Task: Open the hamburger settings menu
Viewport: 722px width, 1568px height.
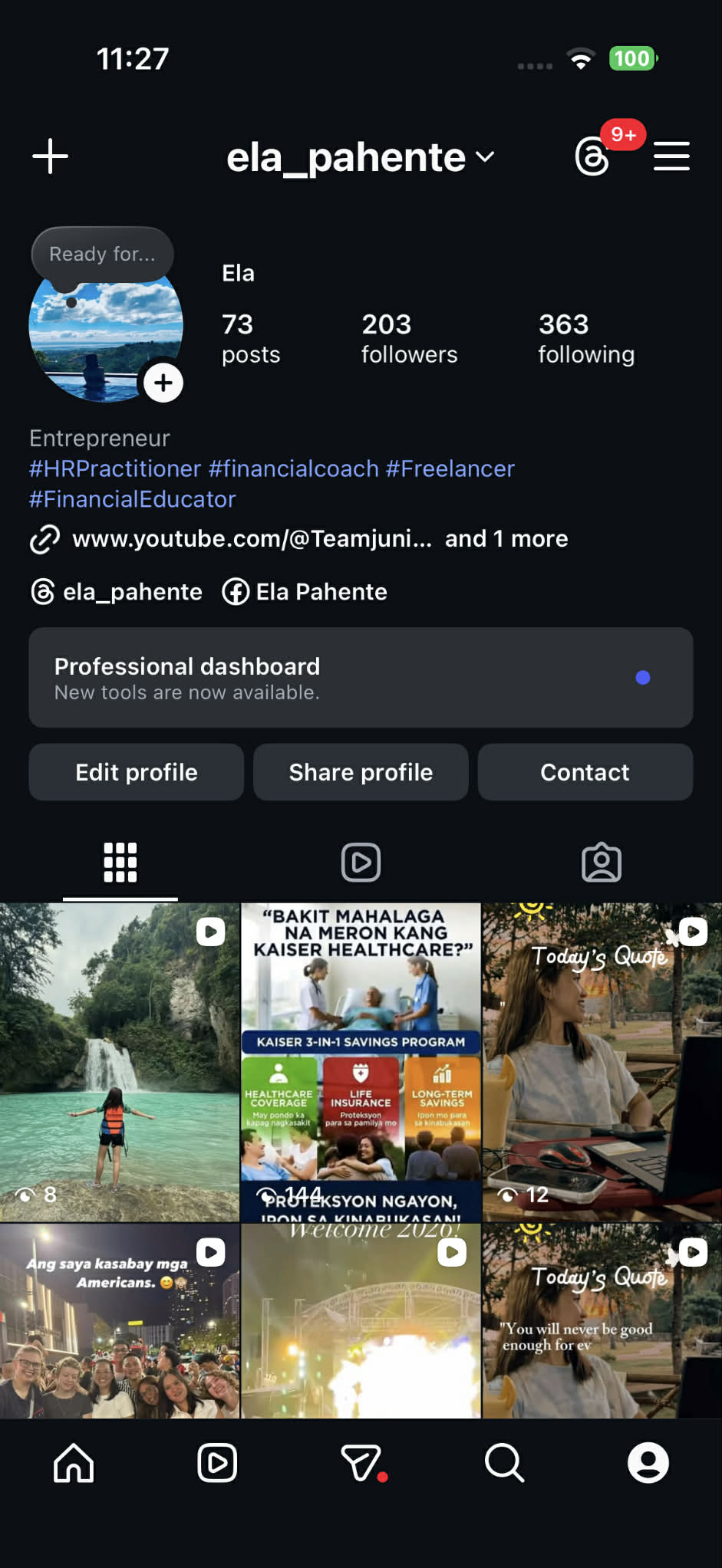Action: point(671,156)
